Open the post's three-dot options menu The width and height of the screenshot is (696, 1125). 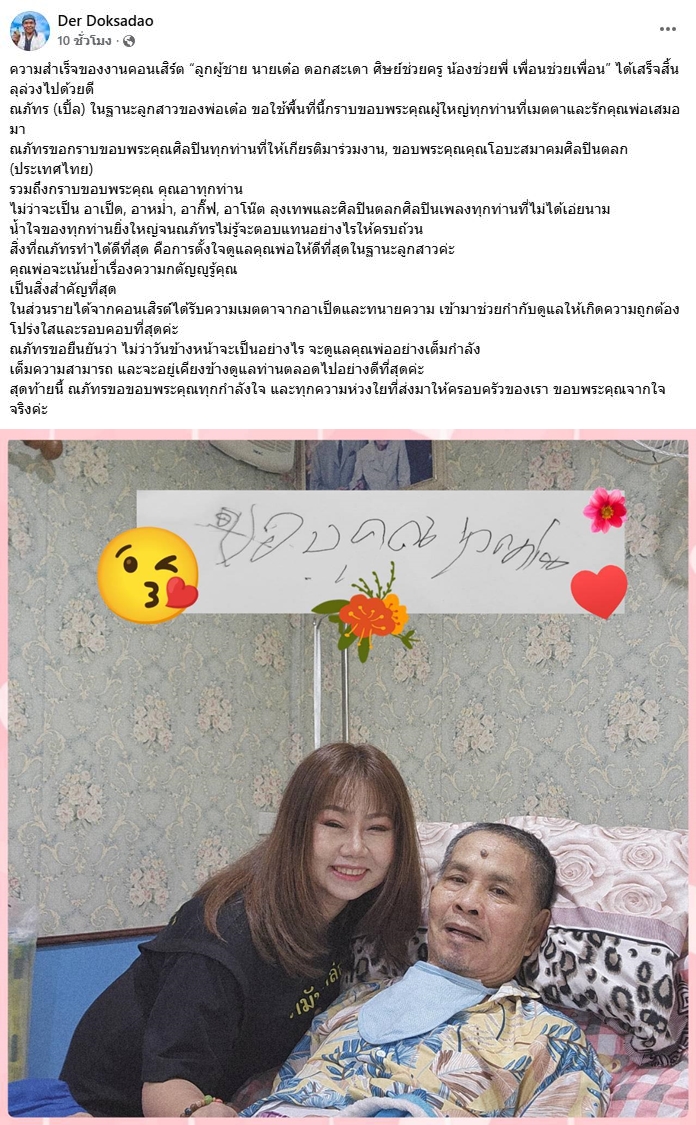[x=667, y=30]
